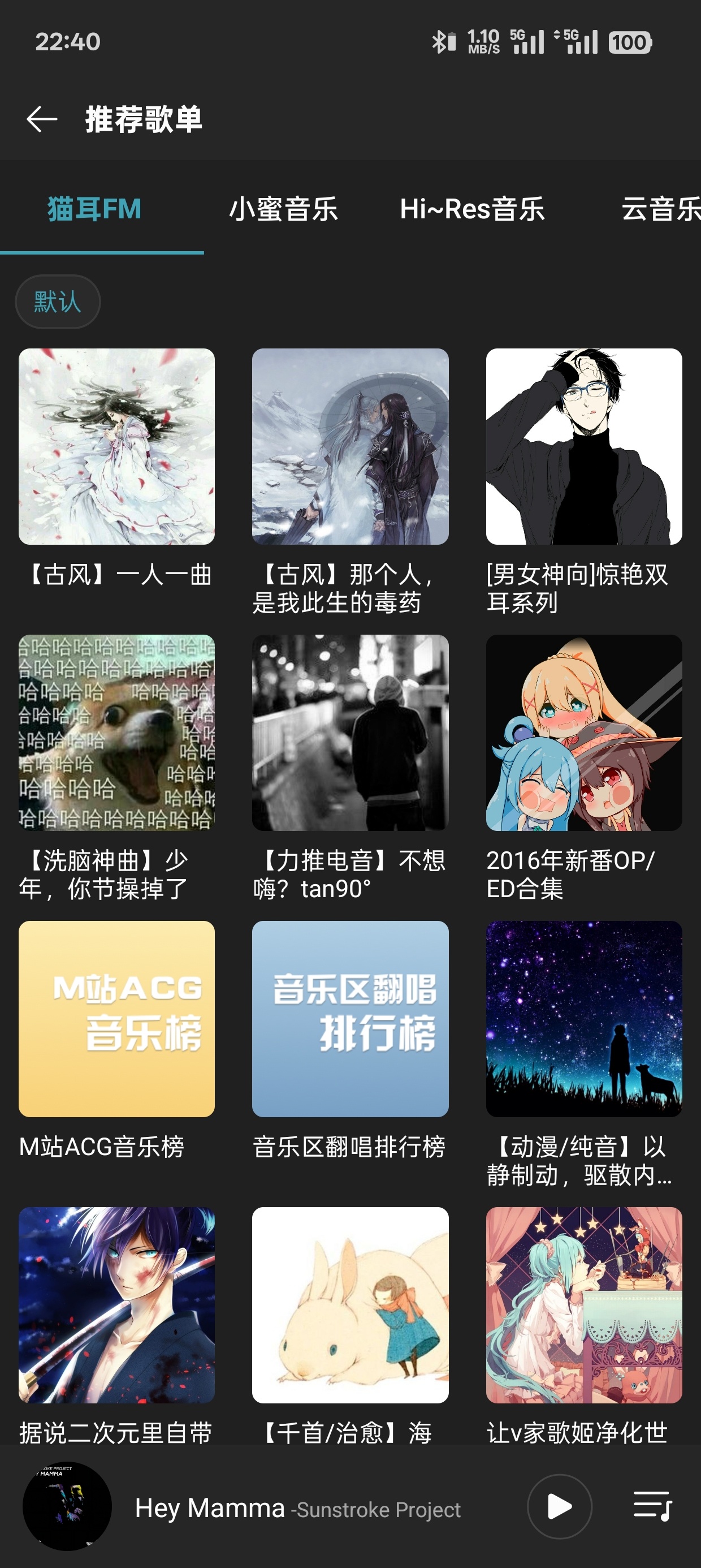
Task: Open 【力推电音】不想嗨？tan90° playlist
Action: click(x=350, y=733)
